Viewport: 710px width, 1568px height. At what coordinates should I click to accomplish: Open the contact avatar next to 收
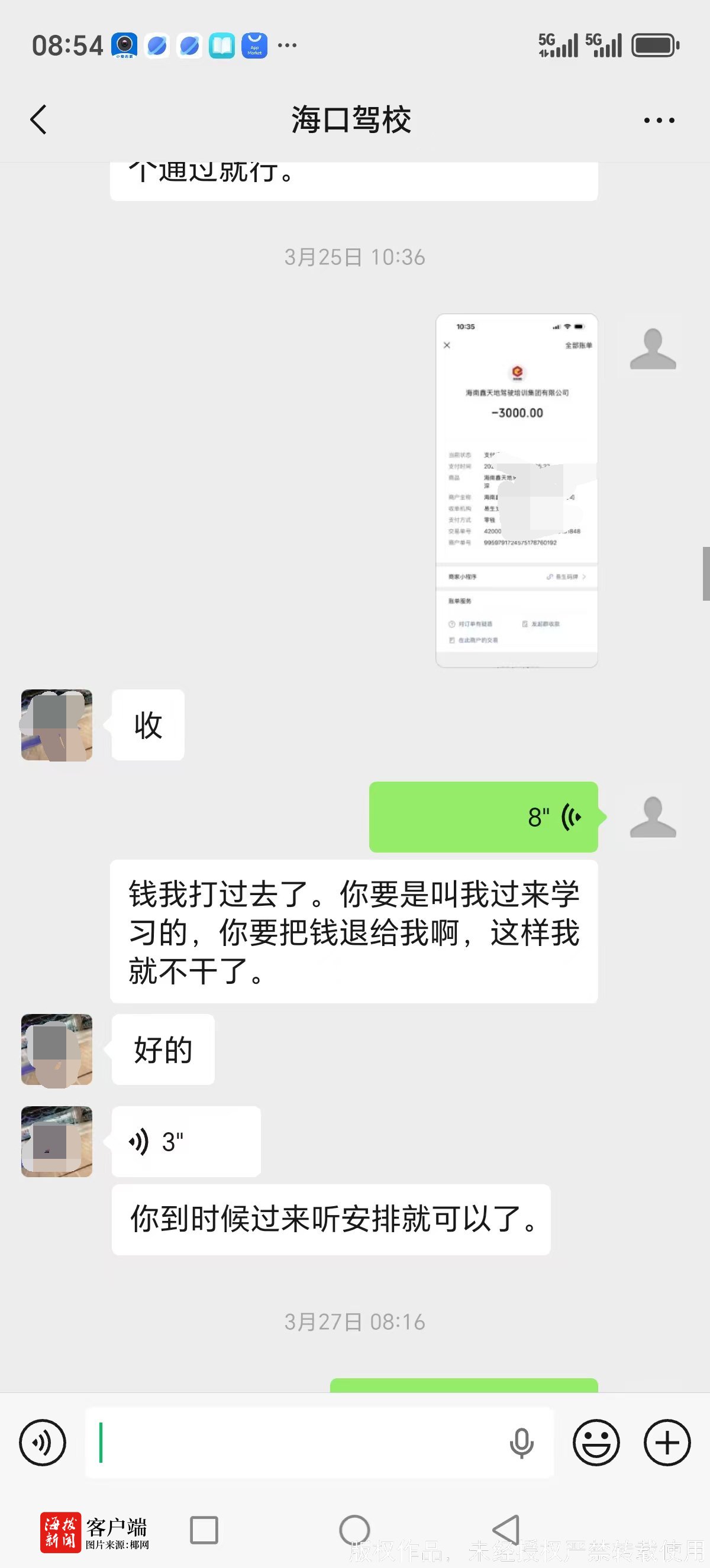click(57, 725)
